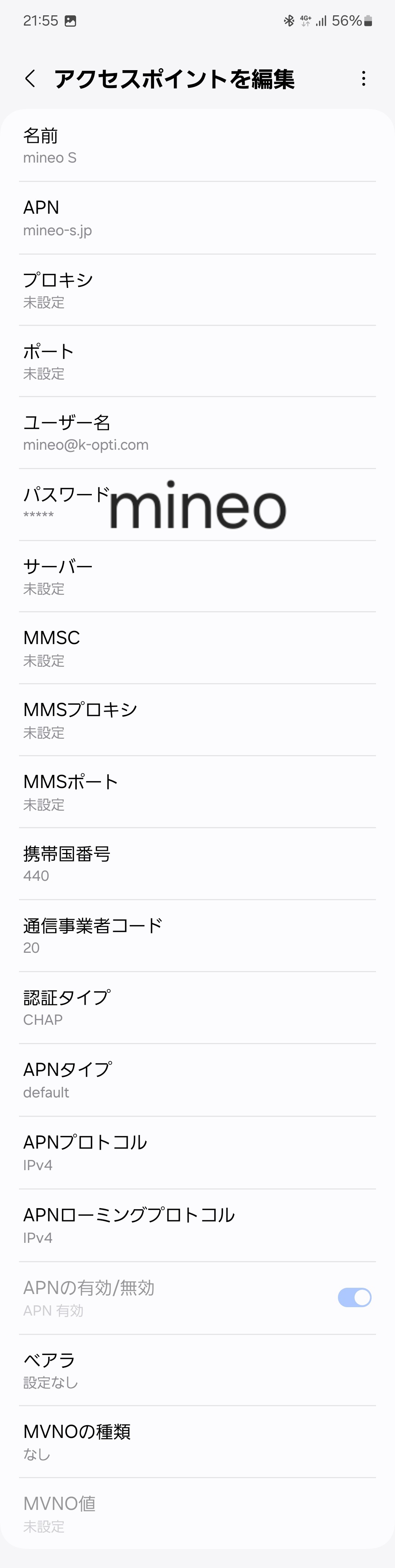Edit the プロキシ setting

(x=197, y=290)
